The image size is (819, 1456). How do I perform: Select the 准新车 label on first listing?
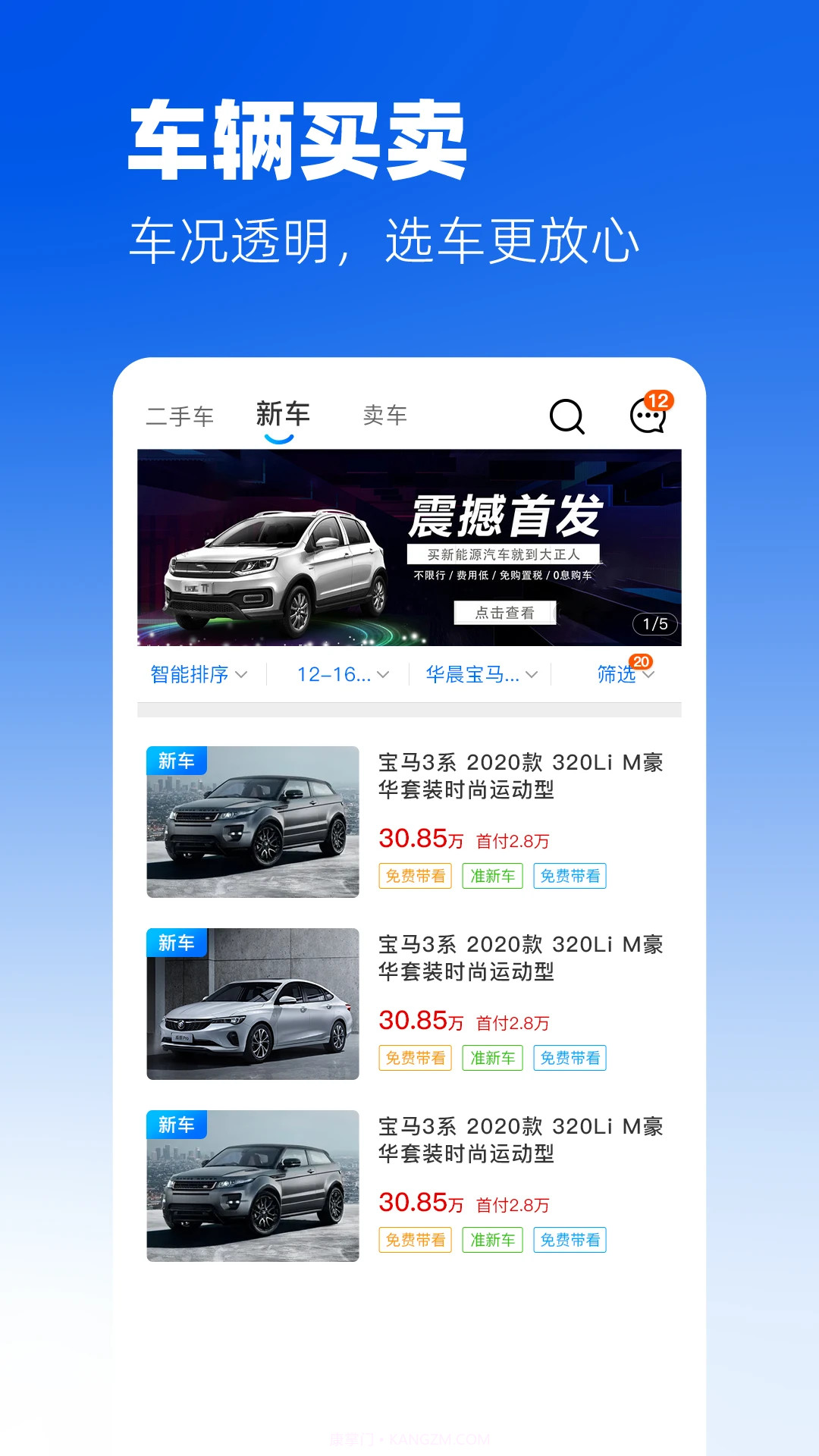491,876
